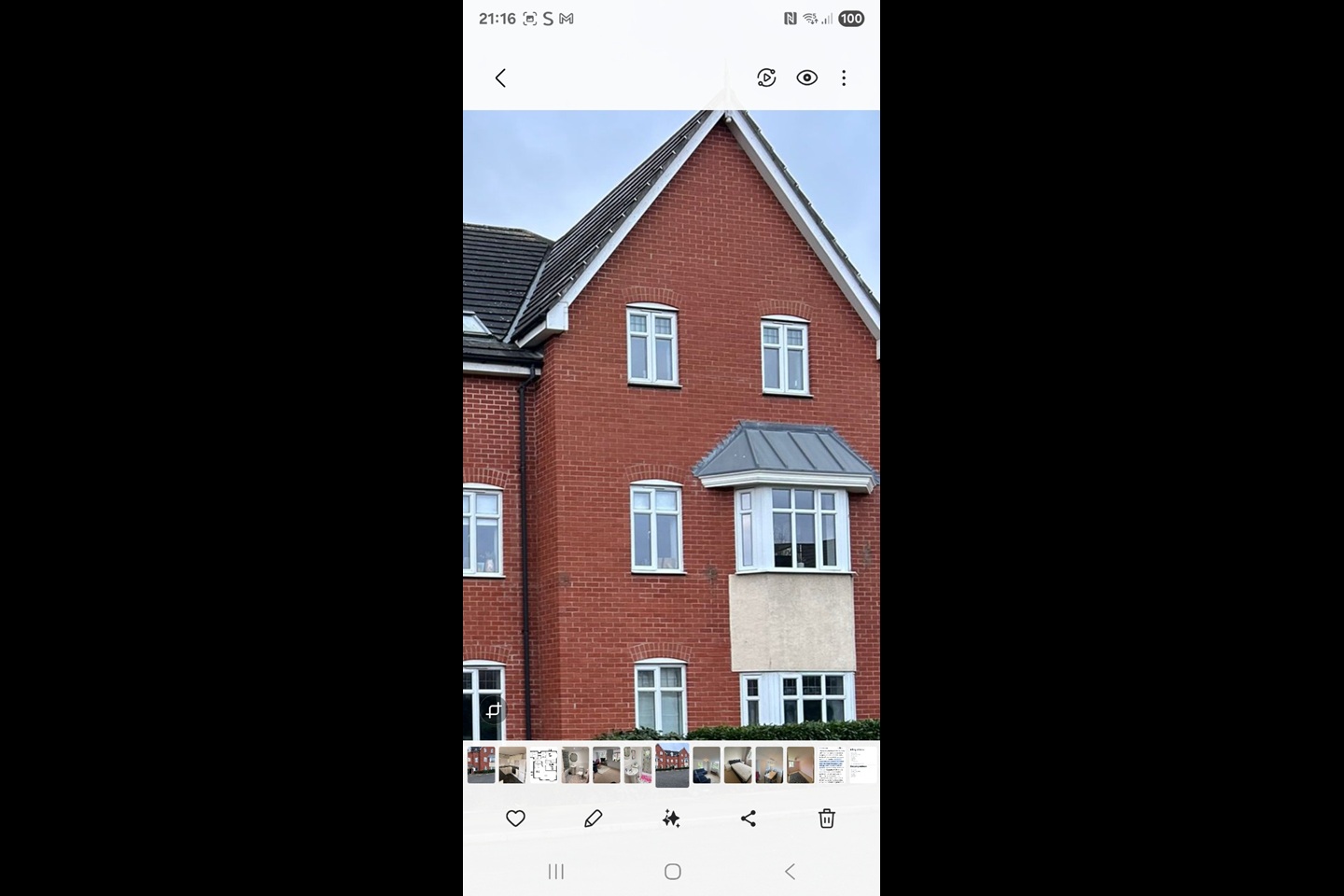Viewport: 1344px width, 896px height.
Task: Go back to the gallery album
Action: click(x=500, y=77)
